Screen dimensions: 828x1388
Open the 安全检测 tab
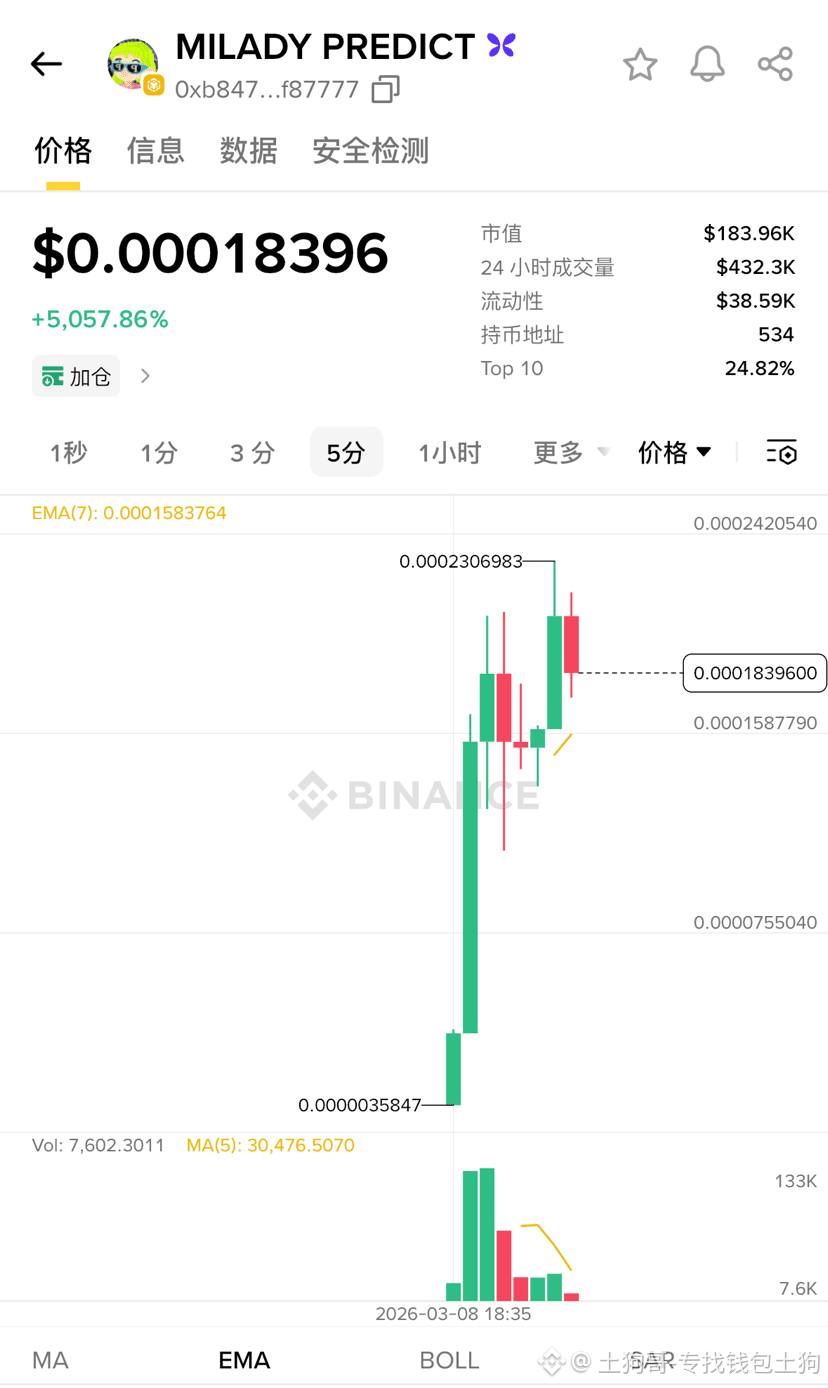tap(370, 151)
